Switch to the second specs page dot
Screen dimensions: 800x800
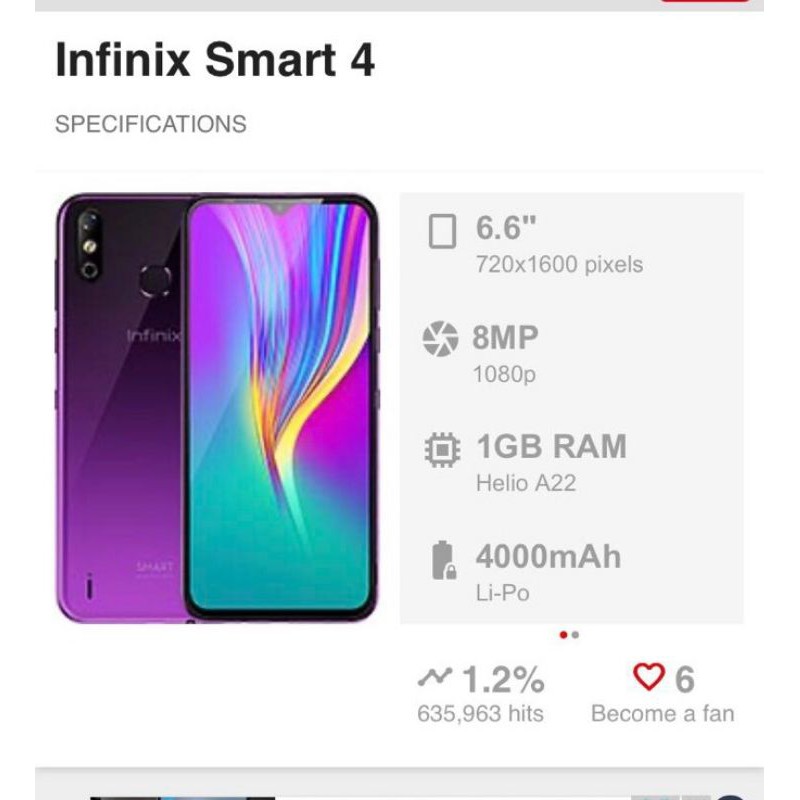pos(576,635)
